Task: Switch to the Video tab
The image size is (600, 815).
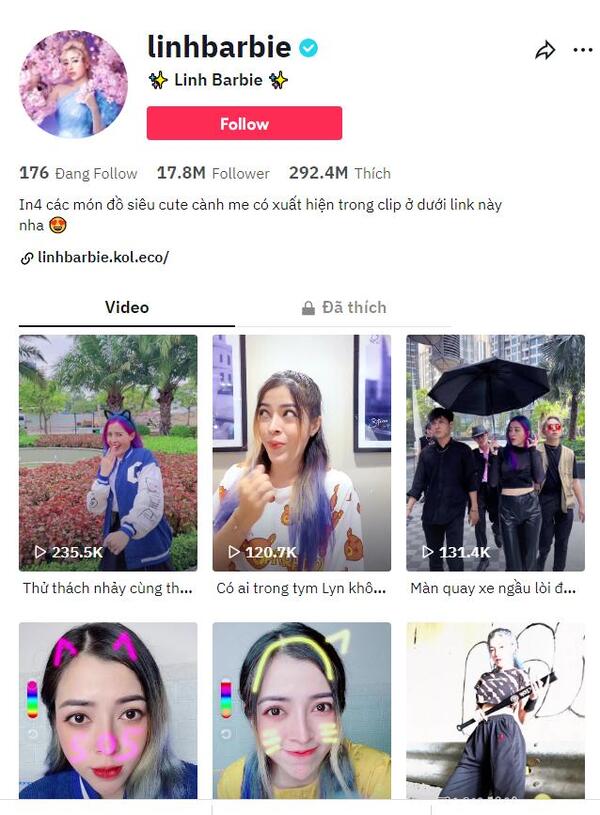Action: click(127, 307)
